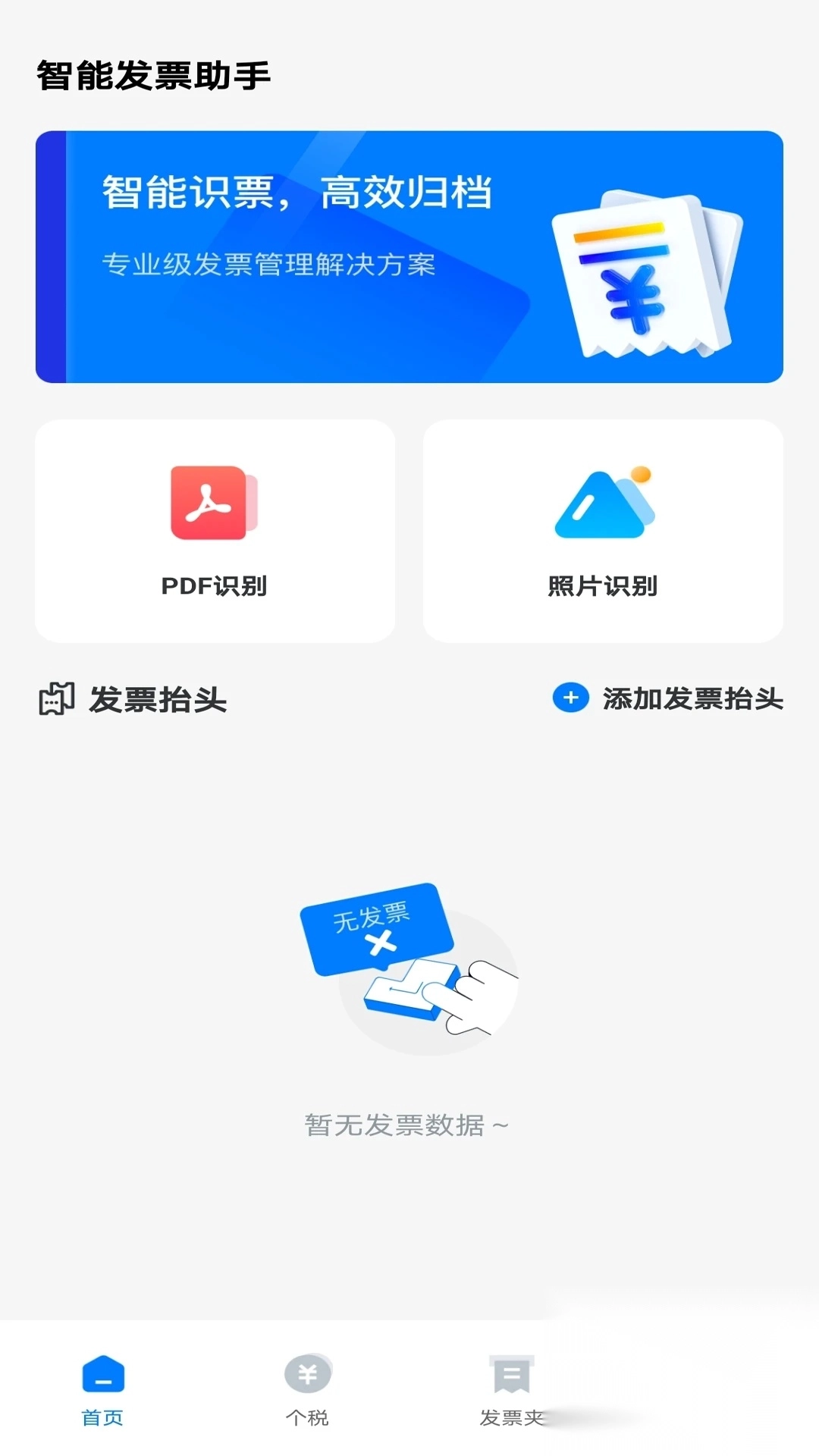Click the 暂无发票数据 empty message text

coord(409,1127)
